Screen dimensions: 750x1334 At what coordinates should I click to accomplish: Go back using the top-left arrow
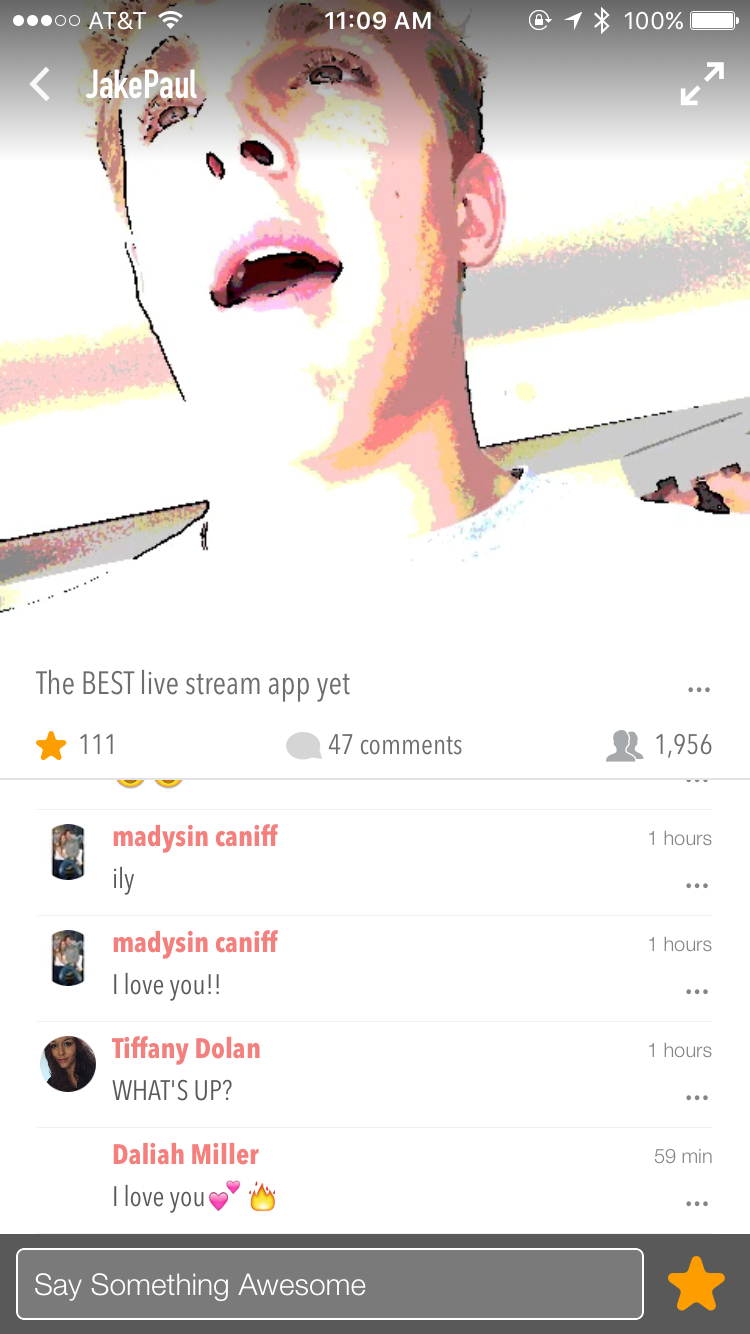pyautogui.click(x=40, y=85)
